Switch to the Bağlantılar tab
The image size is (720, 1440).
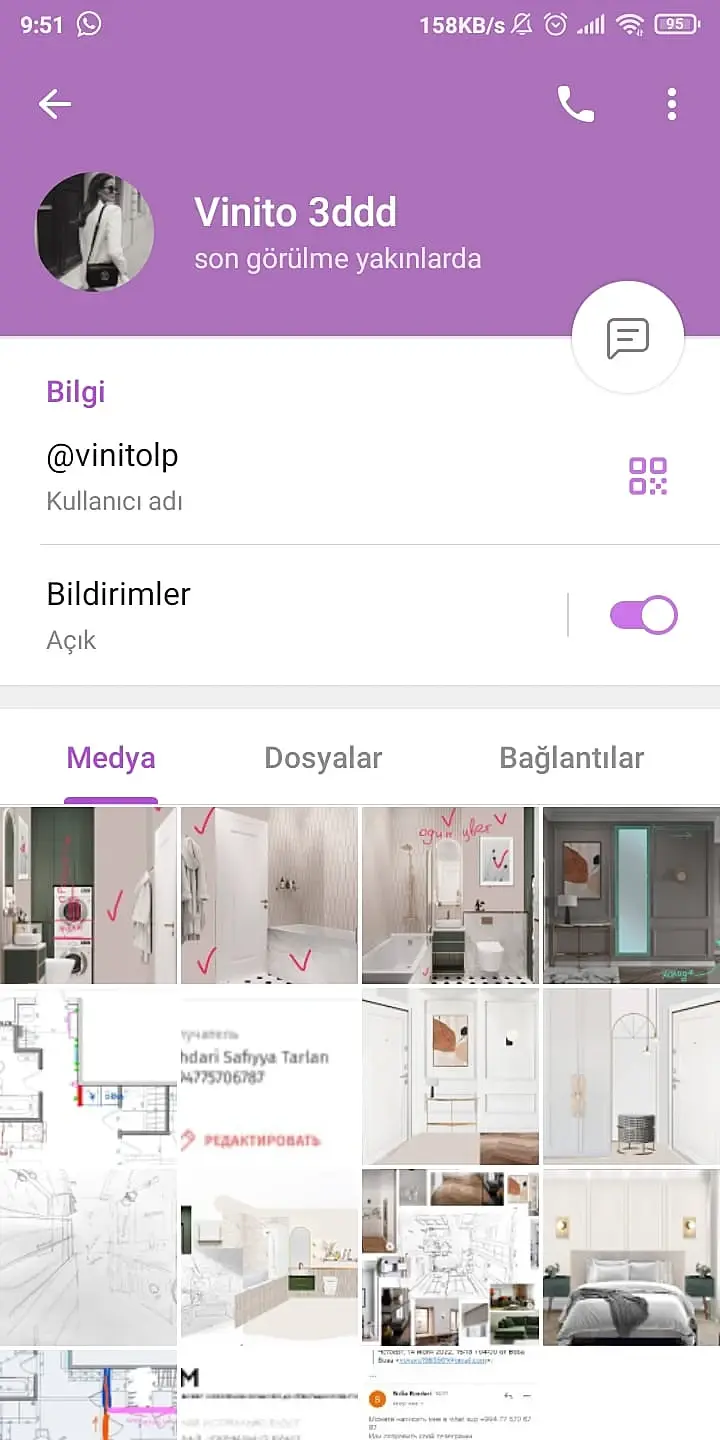click(x=571, y=758)
